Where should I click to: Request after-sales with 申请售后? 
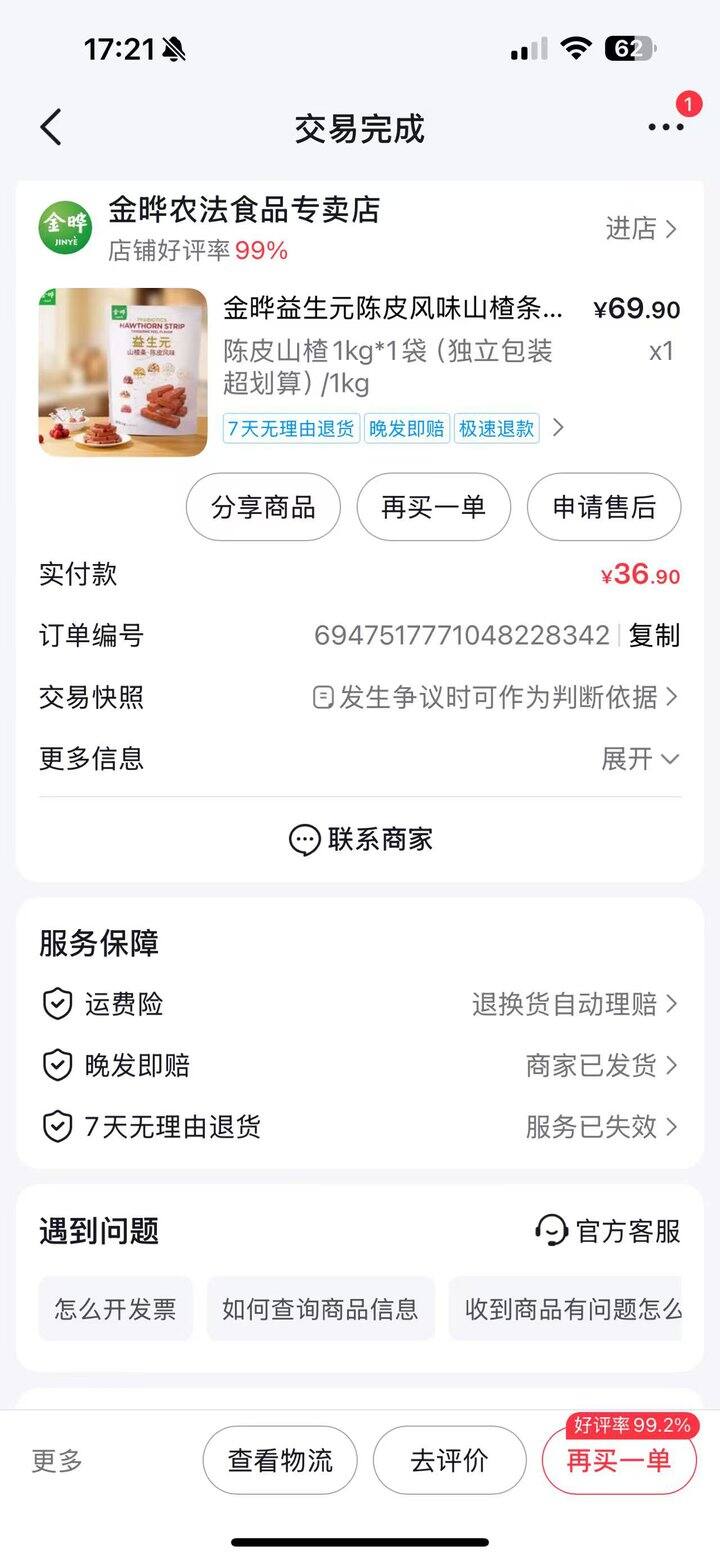604,507
